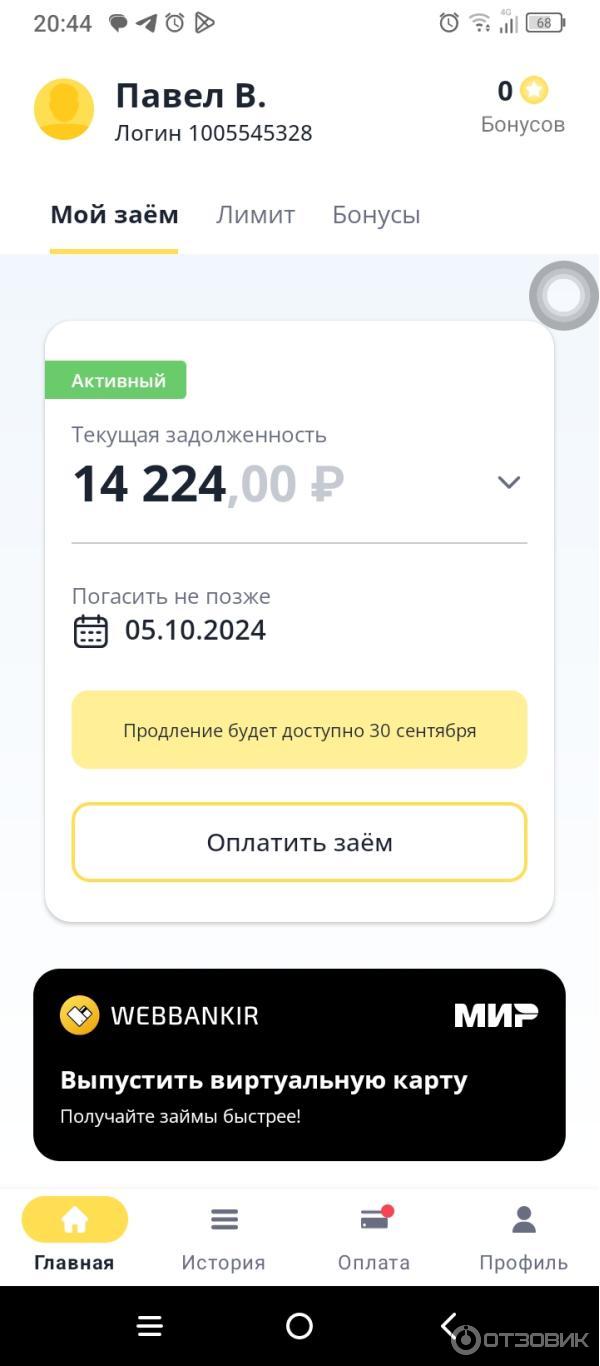The height and width of the screenshot is (1366, 600).
Task: Go to the История tab
Action: 223,1236
